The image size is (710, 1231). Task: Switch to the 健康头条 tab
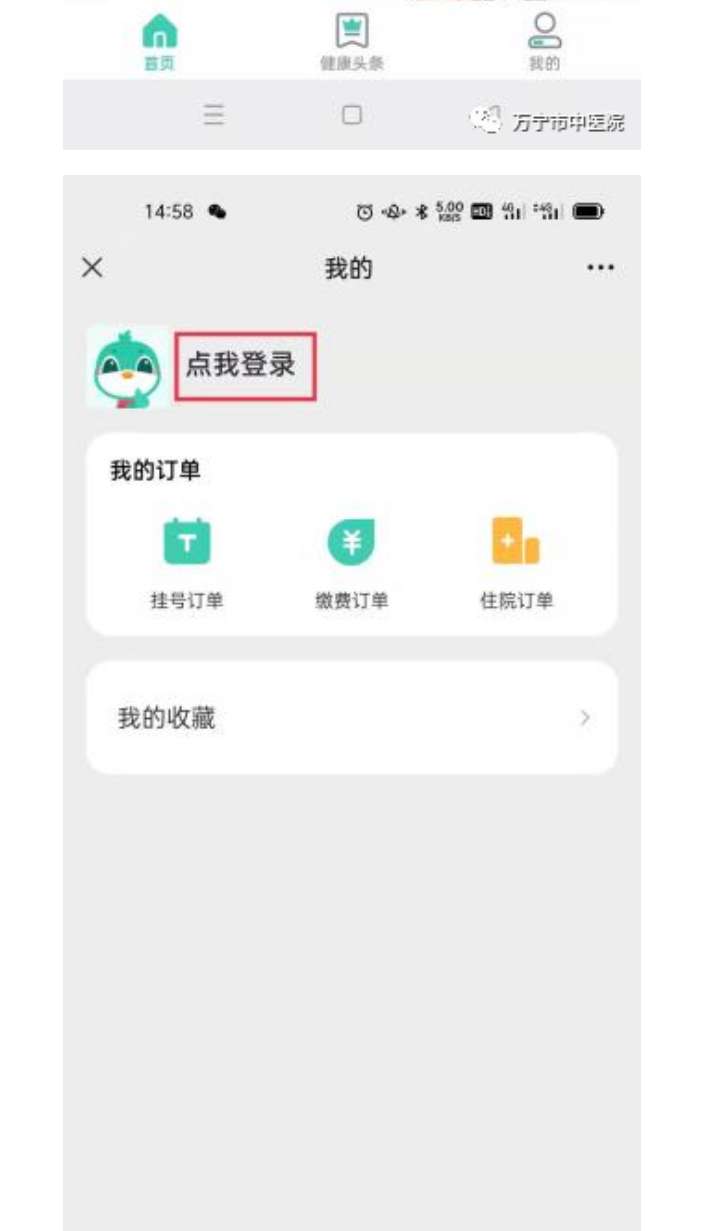[x=351, y=42]
